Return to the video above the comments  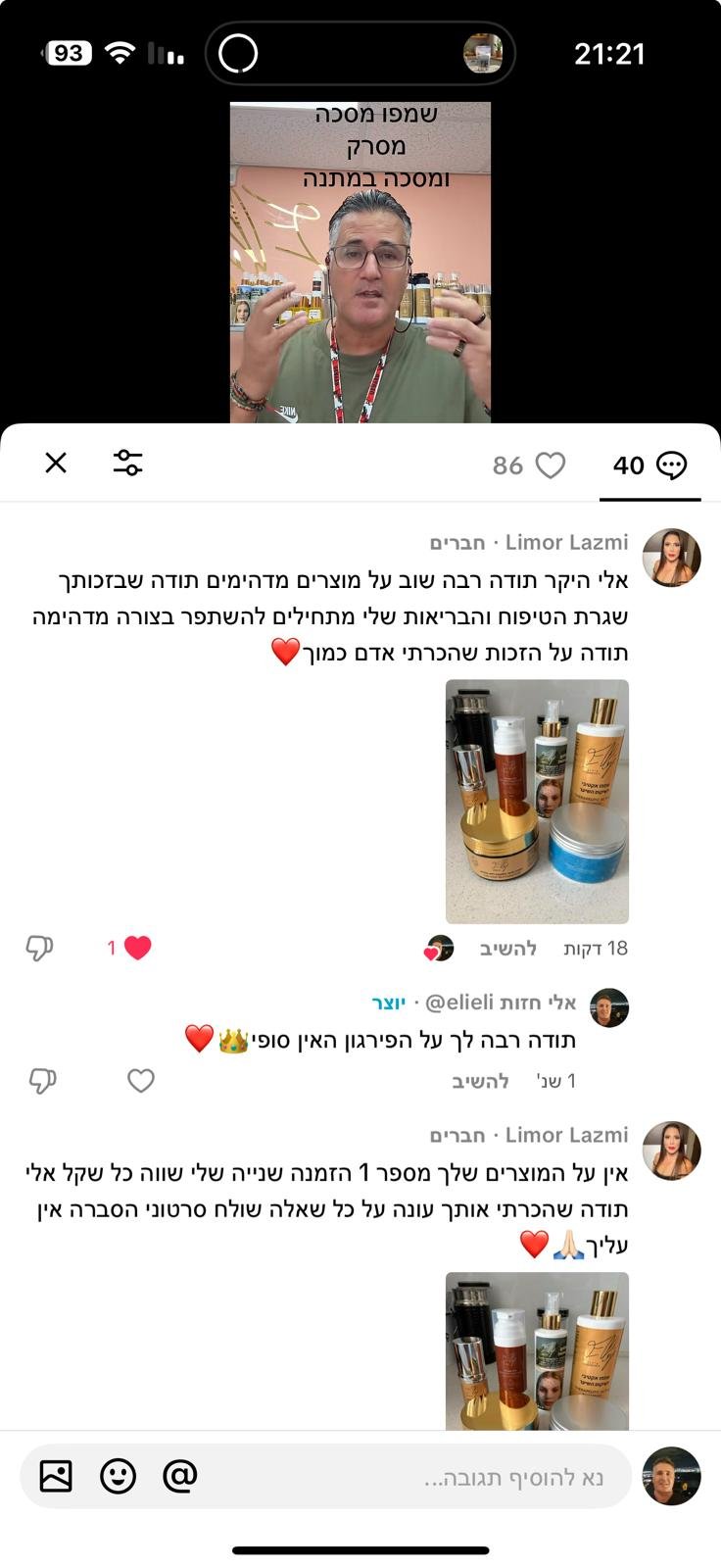tap(360, 263)
